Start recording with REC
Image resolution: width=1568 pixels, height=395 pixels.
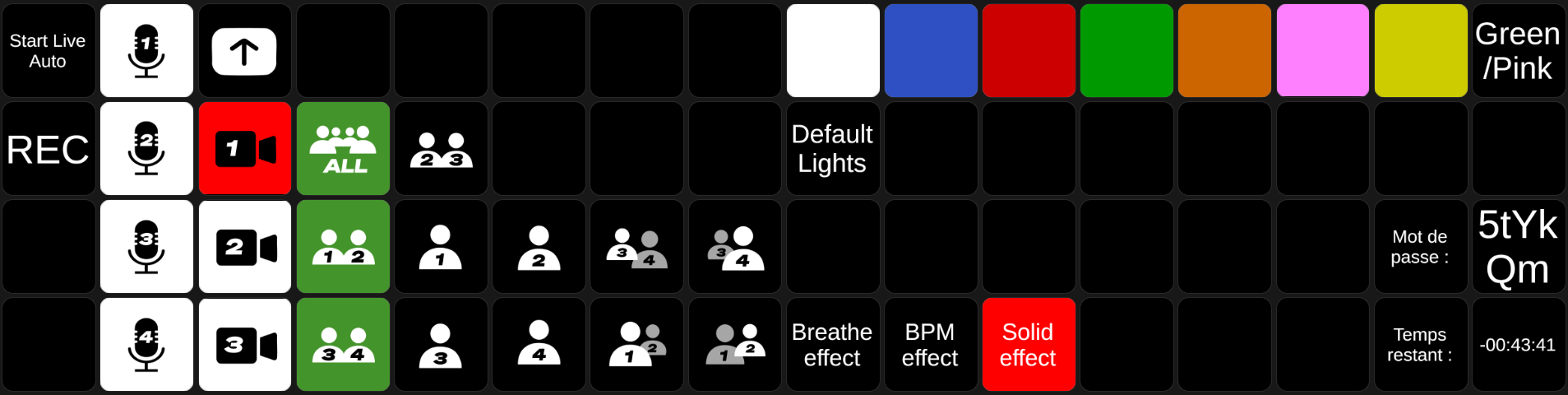pos(48,149)
